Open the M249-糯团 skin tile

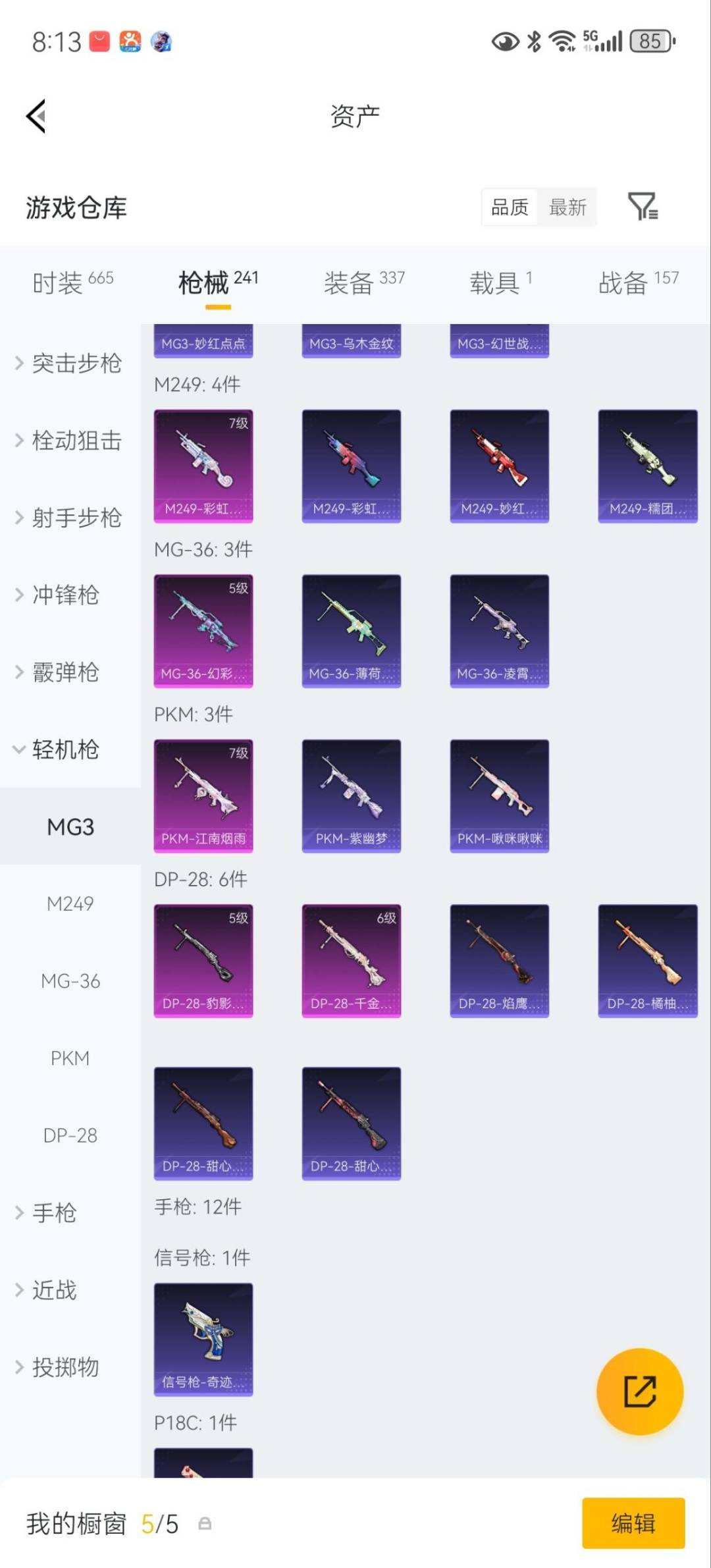647,466
